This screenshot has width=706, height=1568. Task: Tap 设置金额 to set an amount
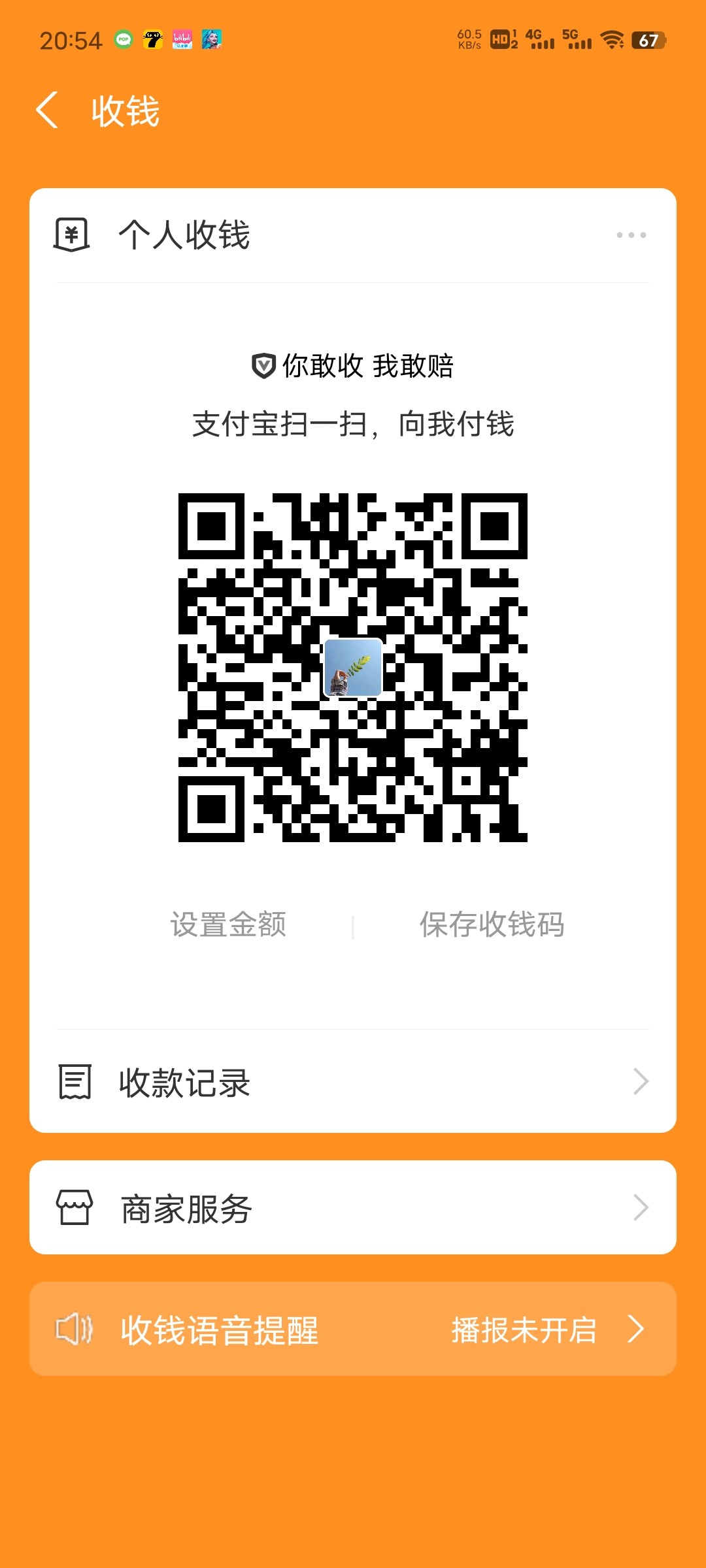tap(230, 924)
